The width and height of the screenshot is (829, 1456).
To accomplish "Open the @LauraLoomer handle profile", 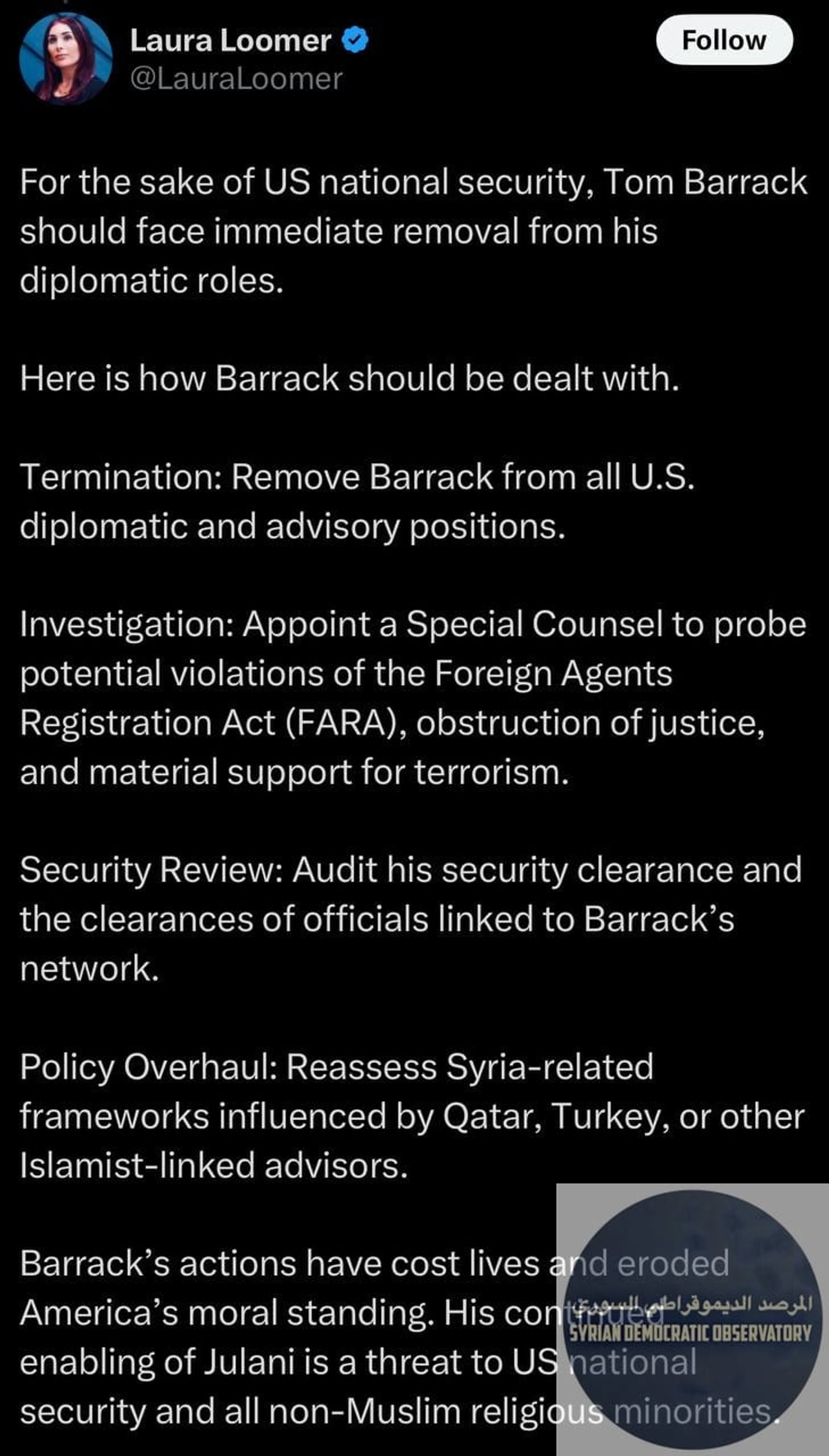I will [x=236, y=79].
